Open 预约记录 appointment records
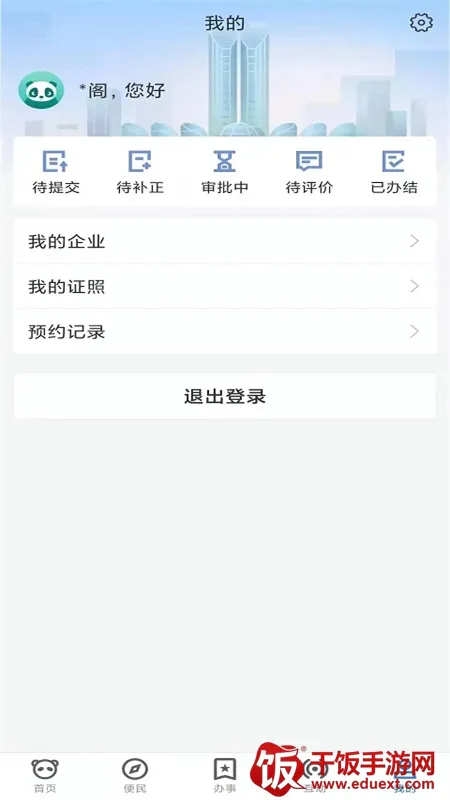Screen dimensions: 450x800 [224, 332]
